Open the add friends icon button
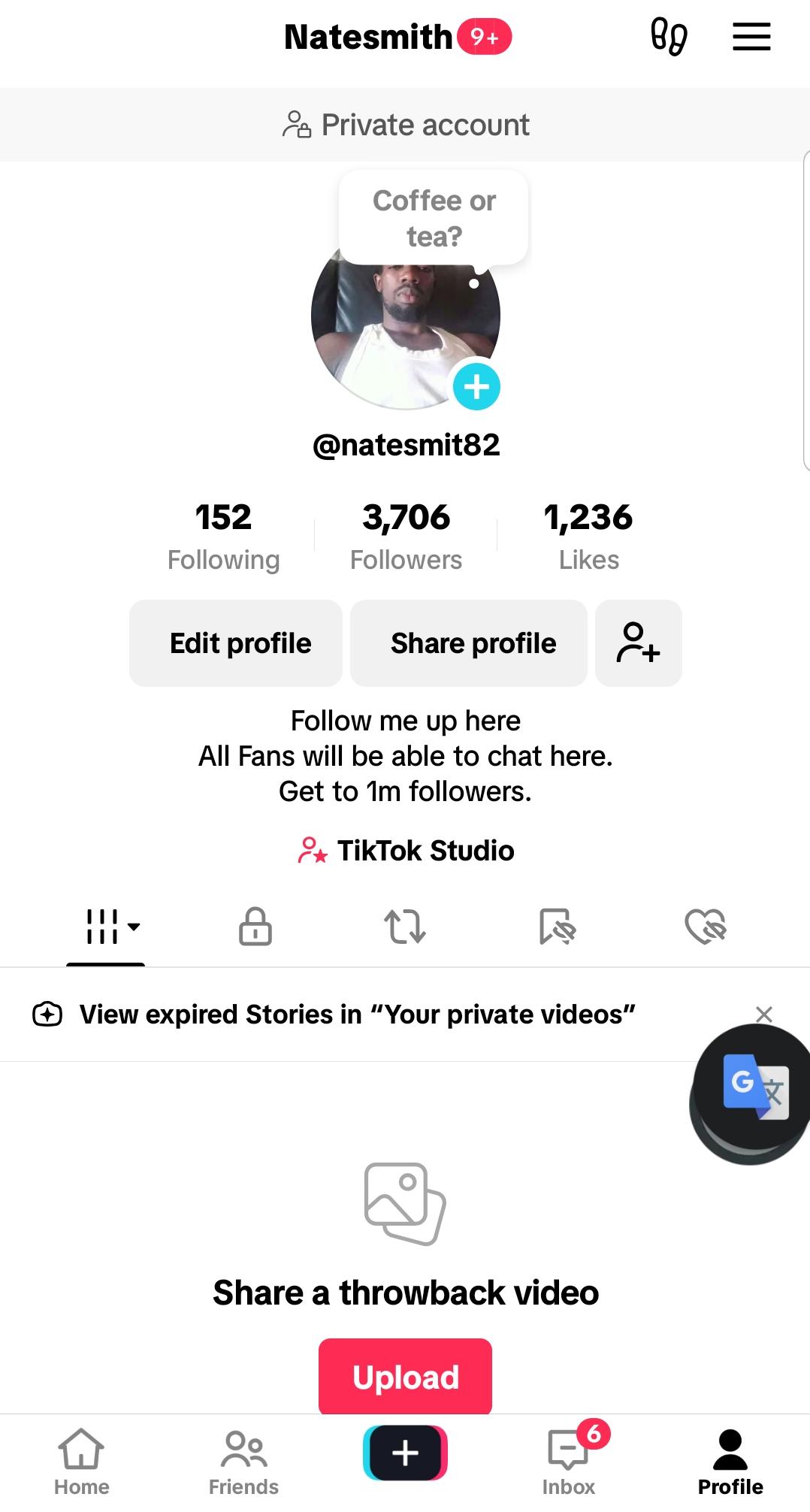 click(x=638, y=643)
